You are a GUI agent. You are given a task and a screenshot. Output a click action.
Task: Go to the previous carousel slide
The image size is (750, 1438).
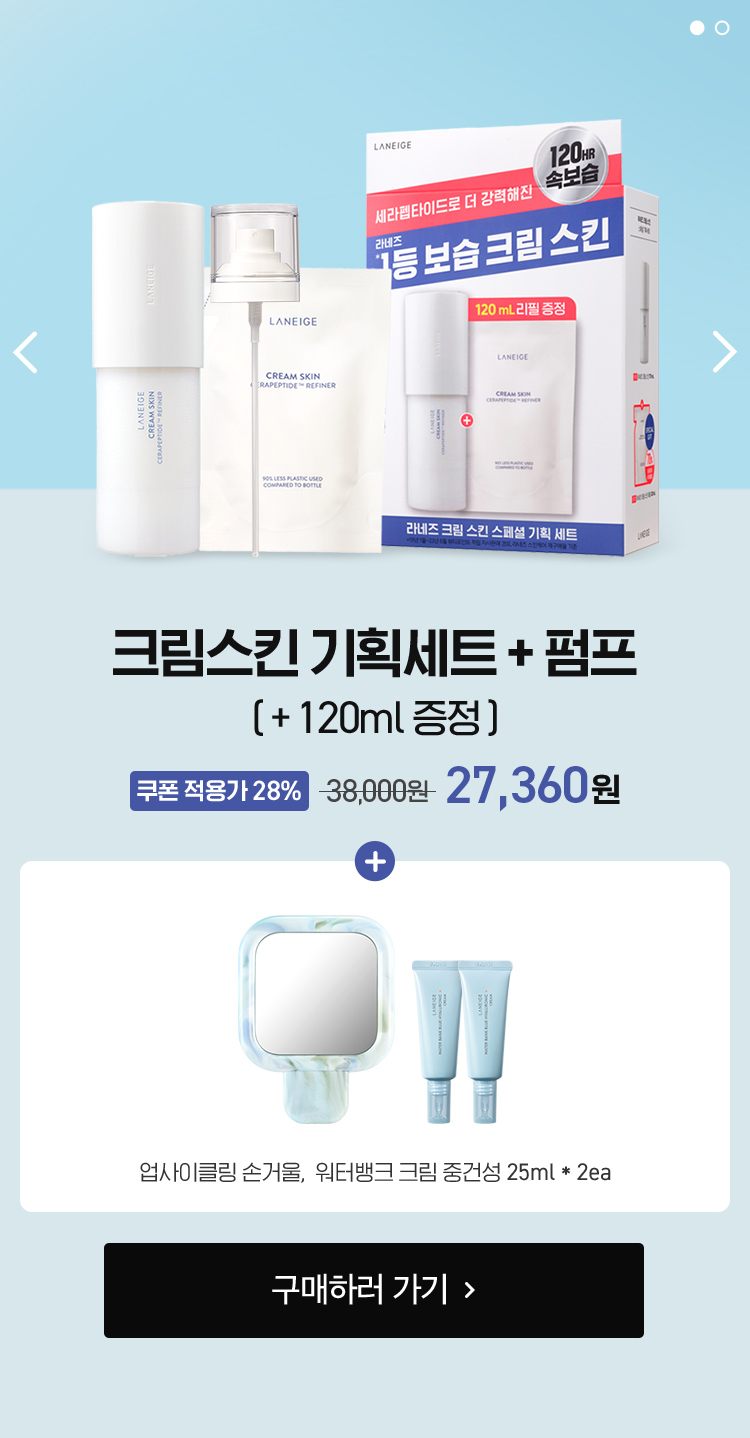point(25,352)
